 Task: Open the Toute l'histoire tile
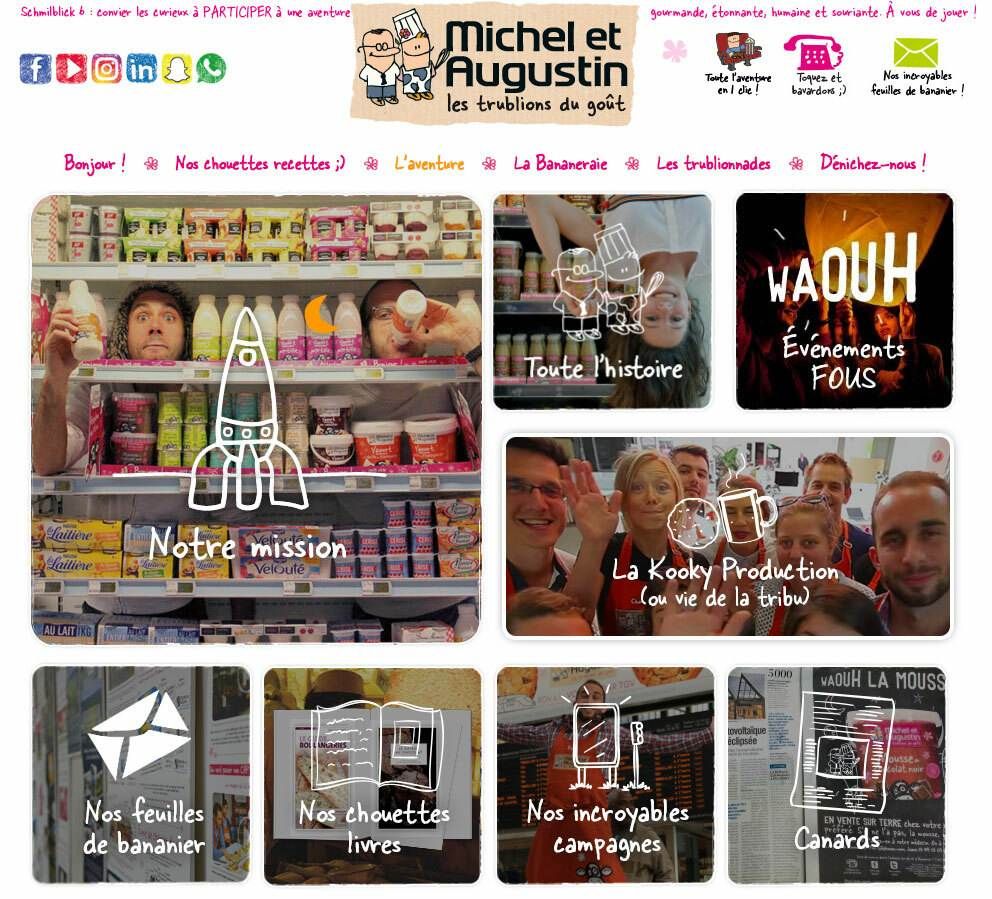[602, 302]
